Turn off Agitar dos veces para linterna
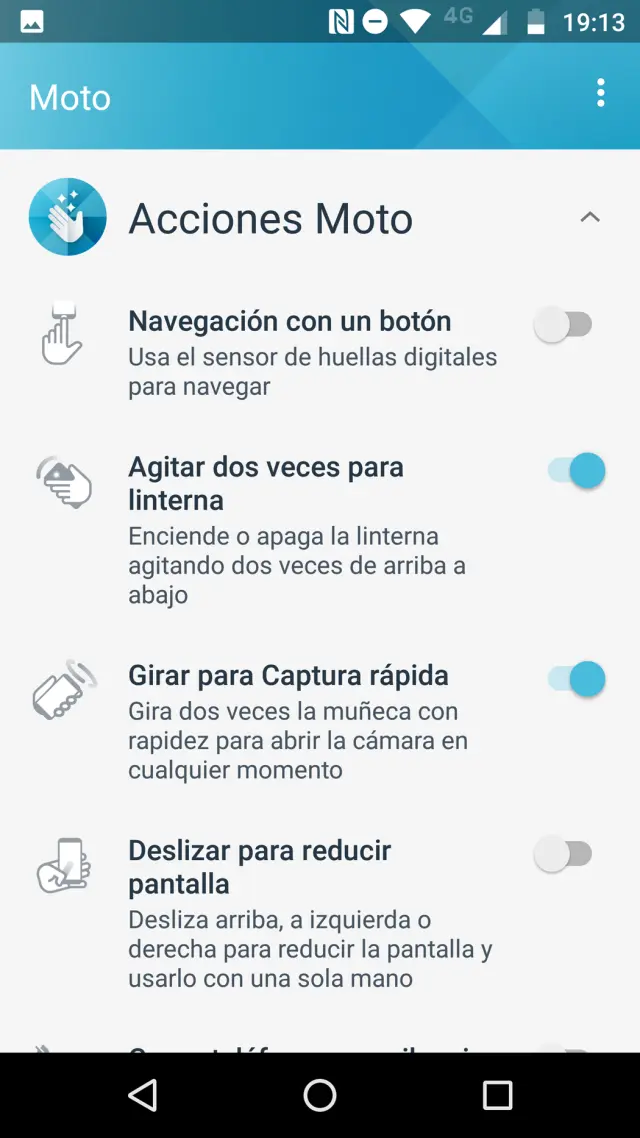640x1138 pixels. pos(577,470)
